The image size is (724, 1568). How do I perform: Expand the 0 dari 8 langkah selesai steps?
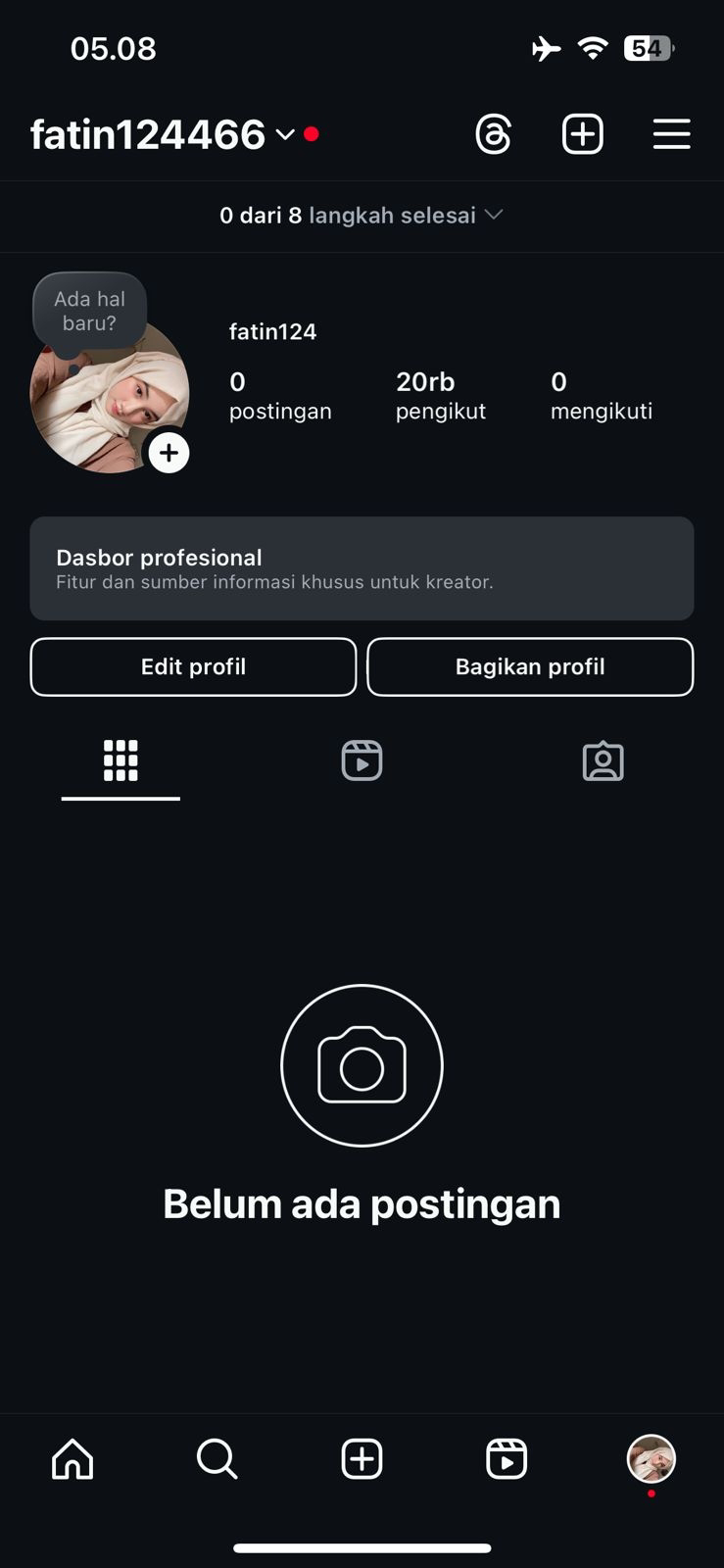point(362,216)
